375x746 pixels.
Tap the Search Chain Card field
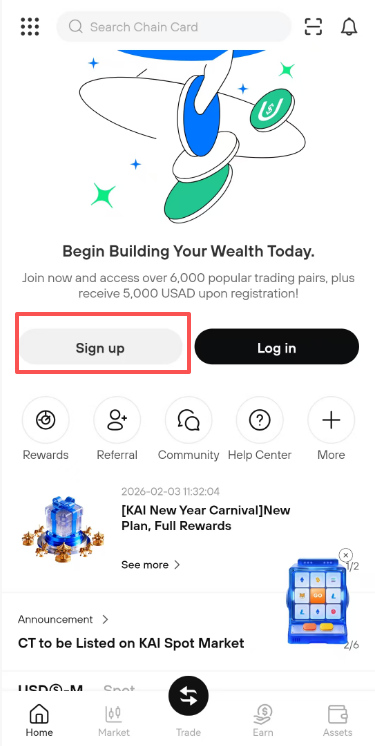pyautogui.click(x=174, y=27)
